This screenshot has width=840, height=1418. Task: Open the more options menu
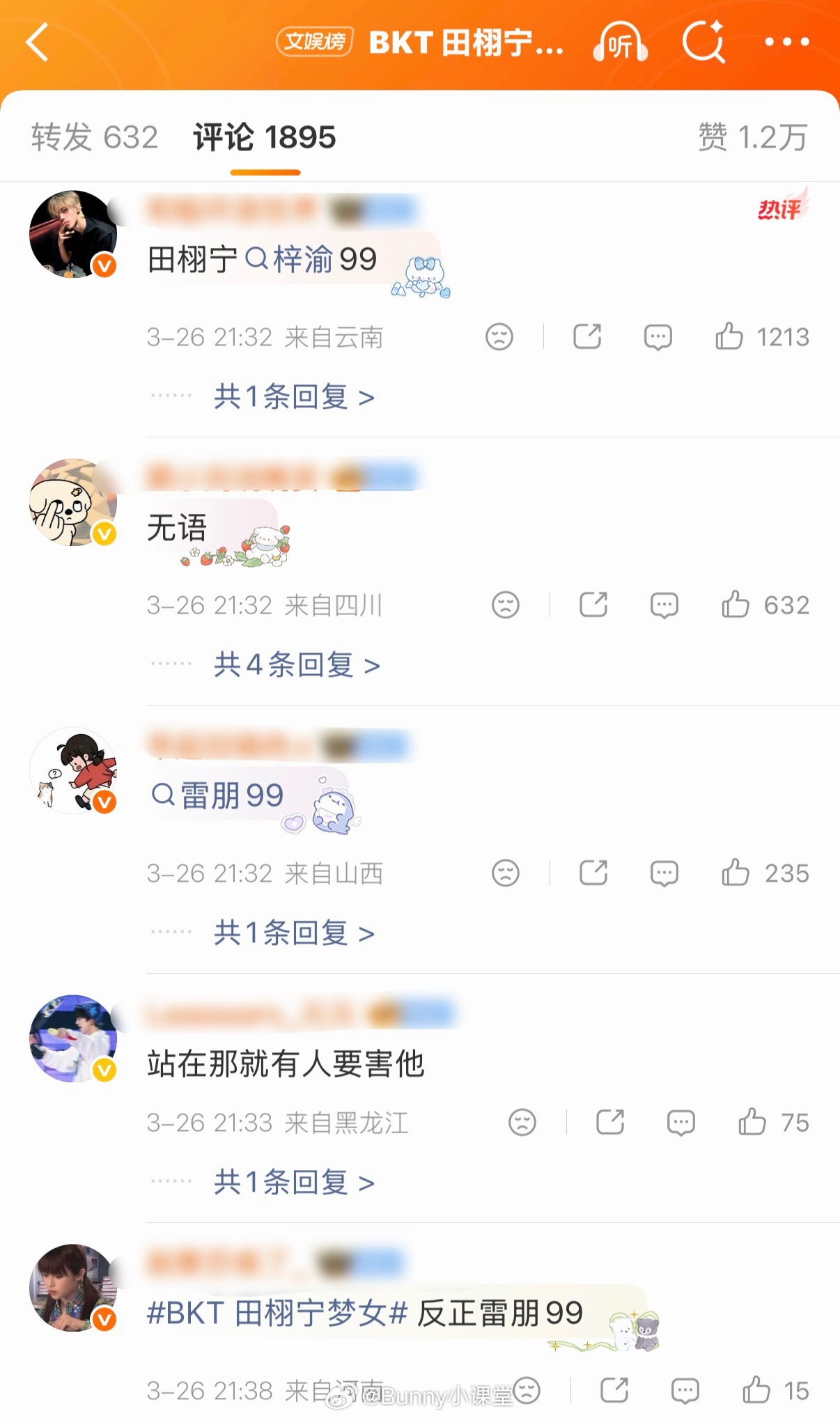pos(786,43)
